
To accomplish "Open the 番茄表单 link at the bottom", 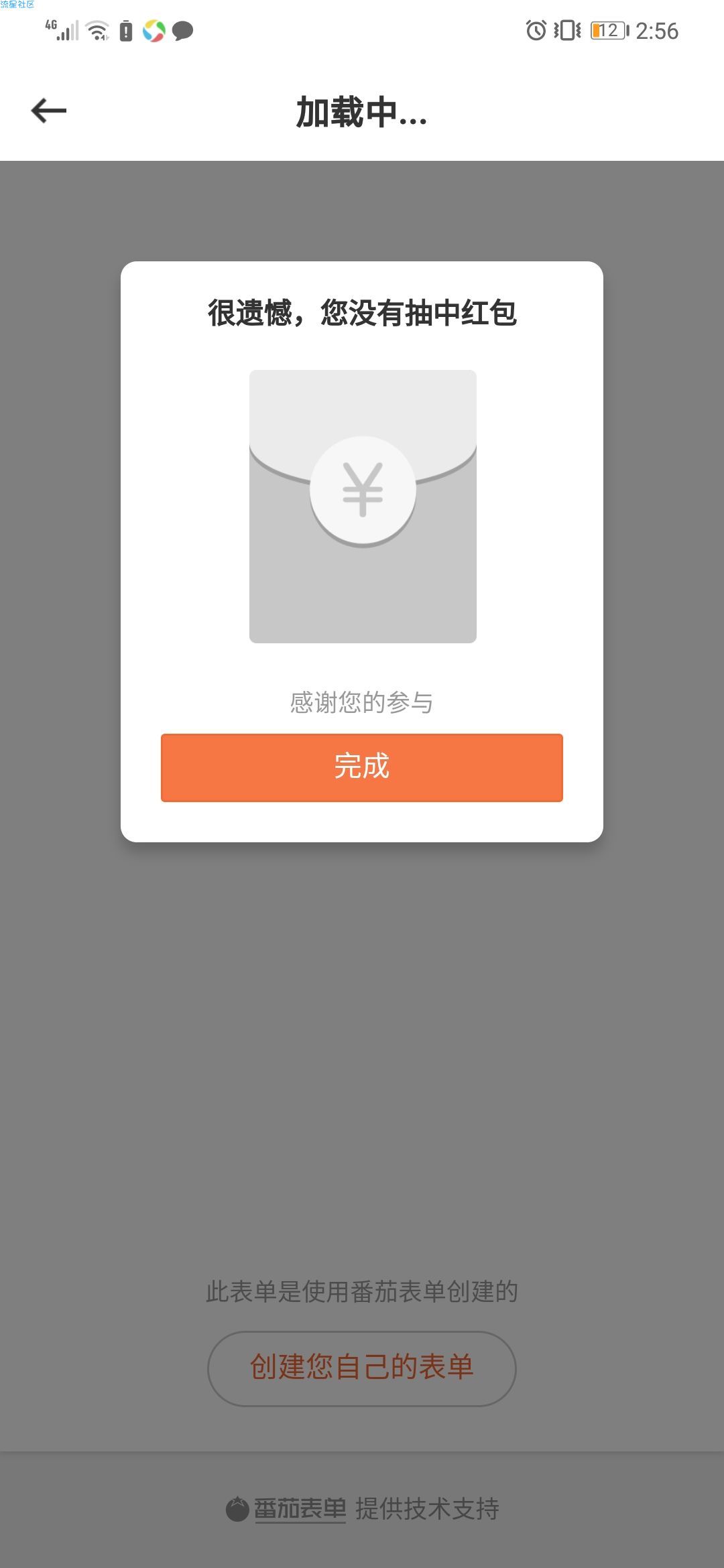I will coord(300,1509).
